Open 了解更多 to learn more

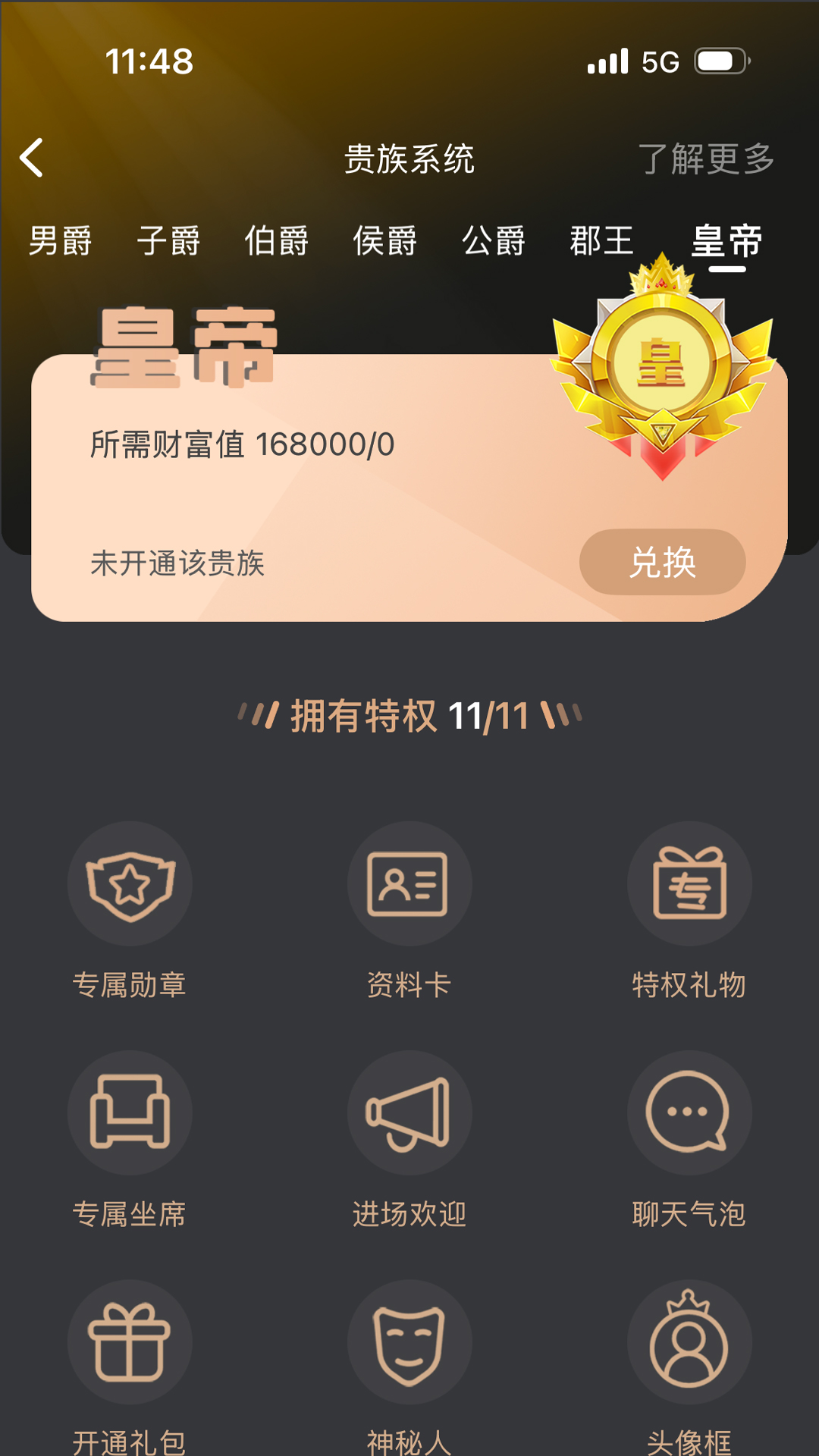[708, 158]
